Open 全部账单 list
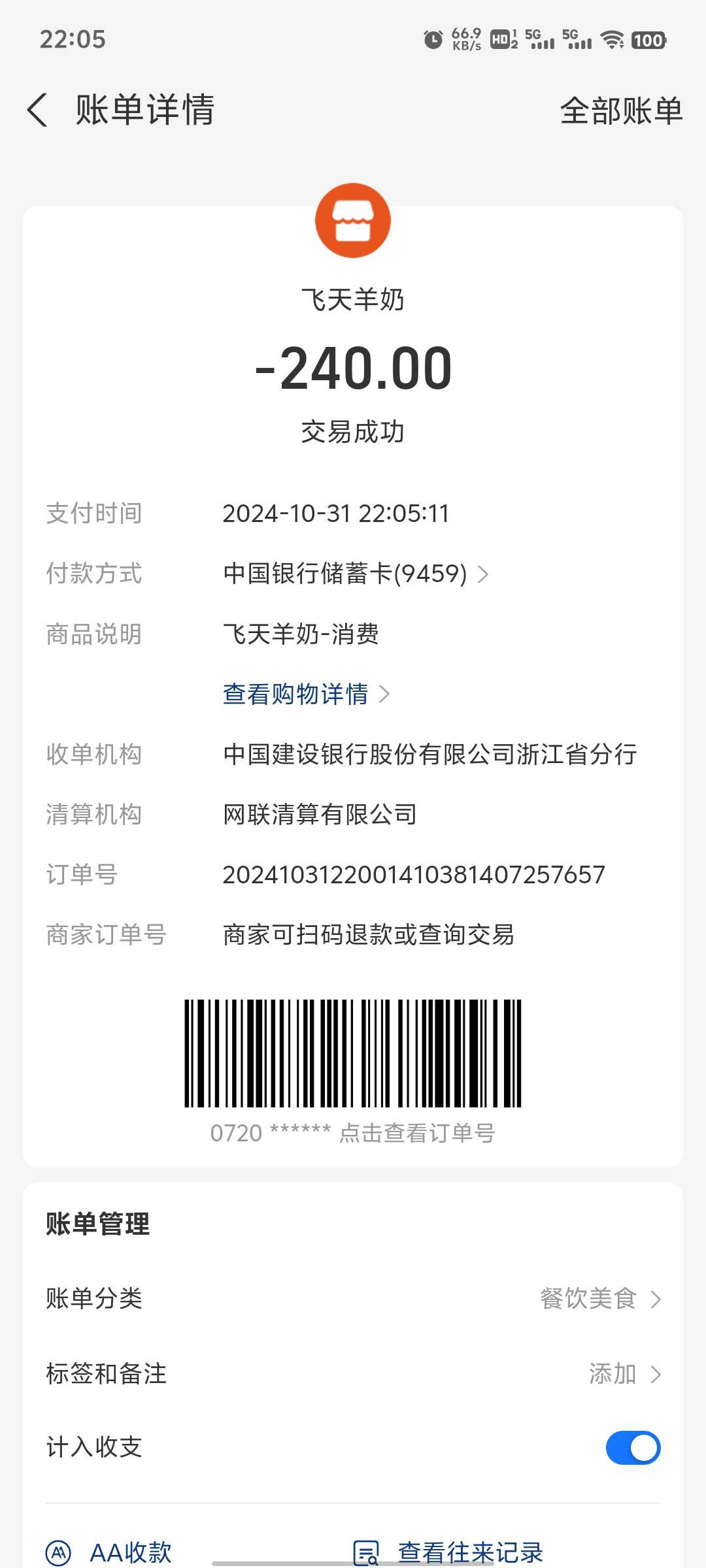This screenshot has width=706, height=1568. click(621, 110)
